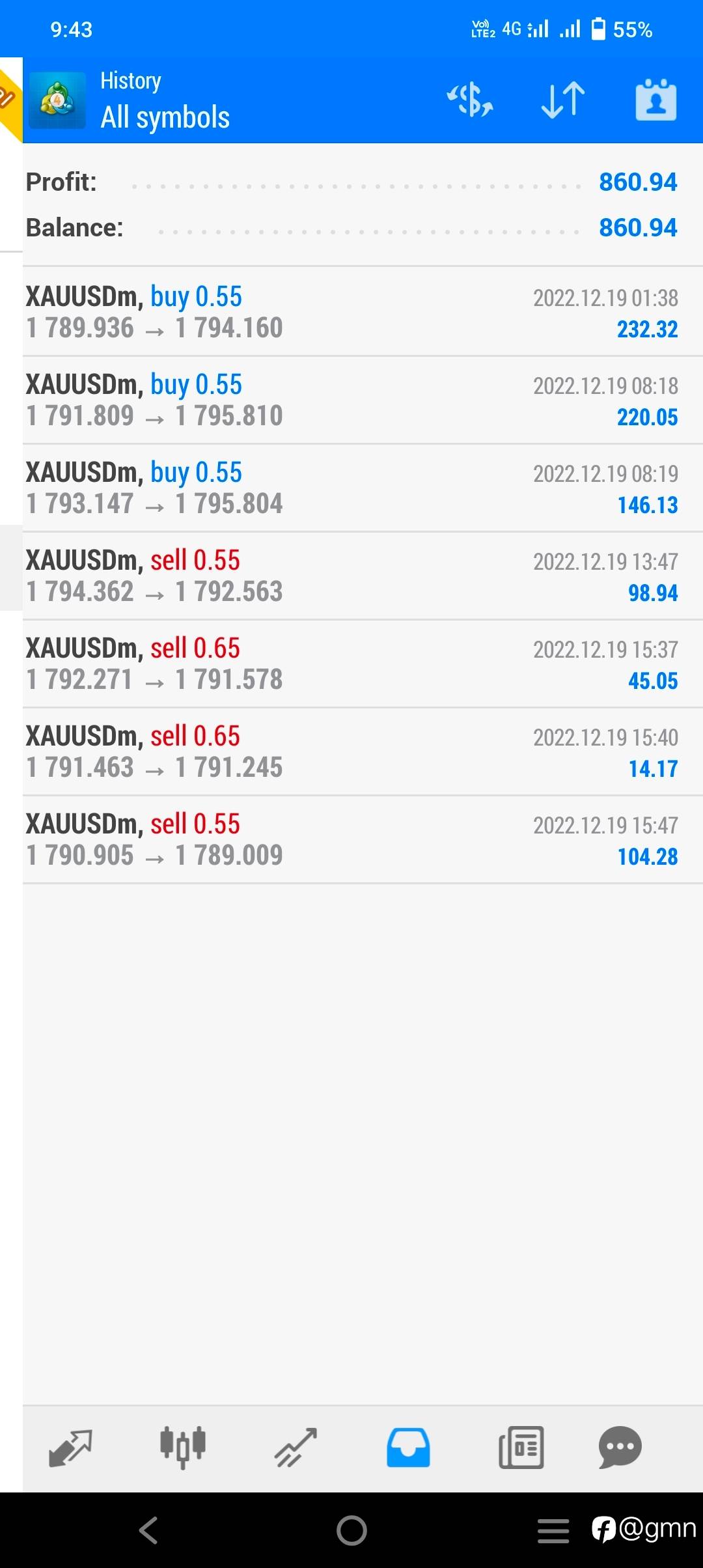This screenshot has width=703, height=1568.
Task: Go to the Trade tab
Action: (296, 1448)
